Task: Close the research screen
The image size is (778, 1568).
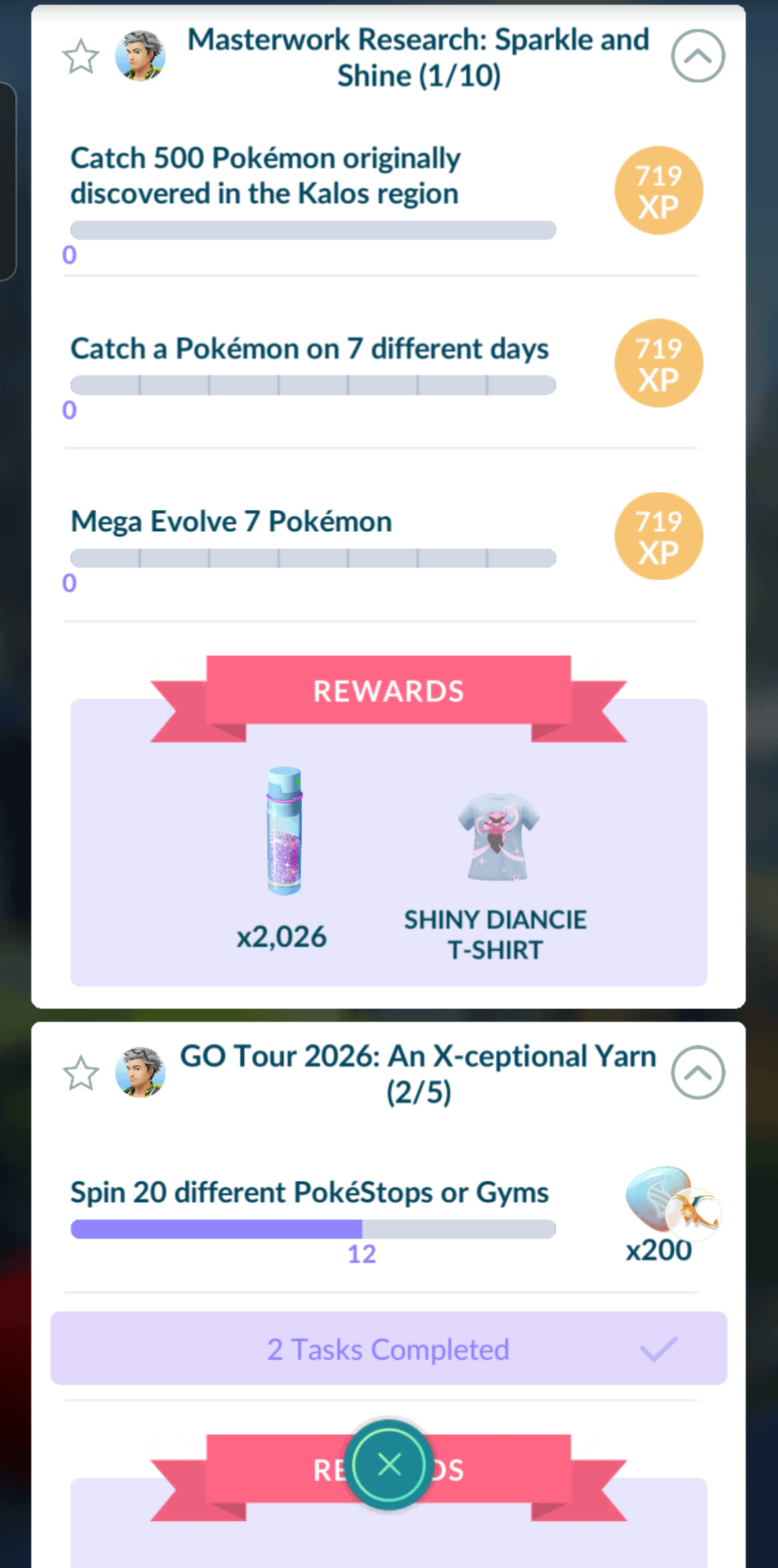Action: (x=389, y=1464)
